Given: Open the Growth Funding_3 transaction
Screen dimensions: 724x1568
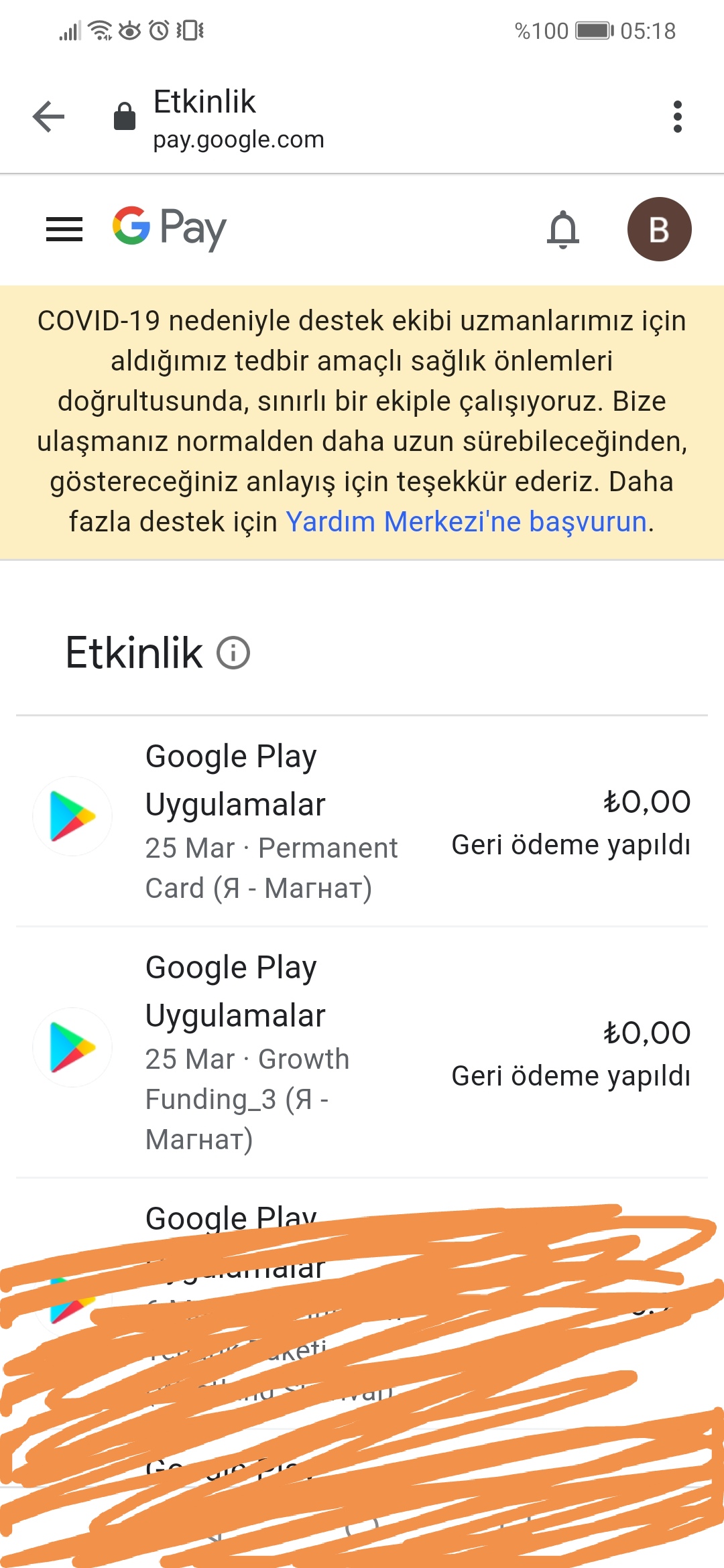Looking at the screenshot, I should click(x=362, y=1053).
